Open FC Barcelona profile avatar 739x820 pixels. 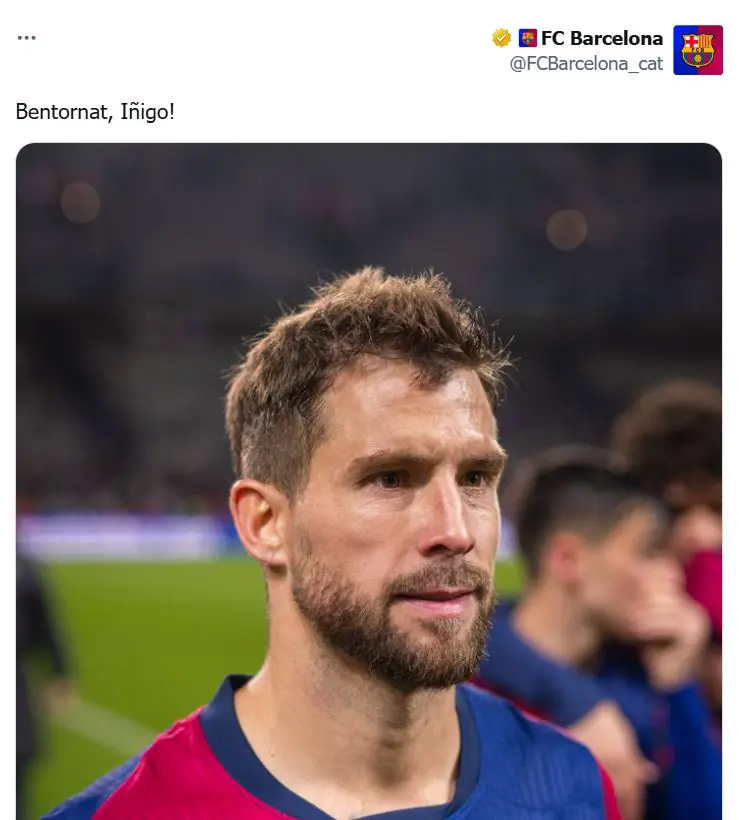pyautogui.click(x=697, y=50)
